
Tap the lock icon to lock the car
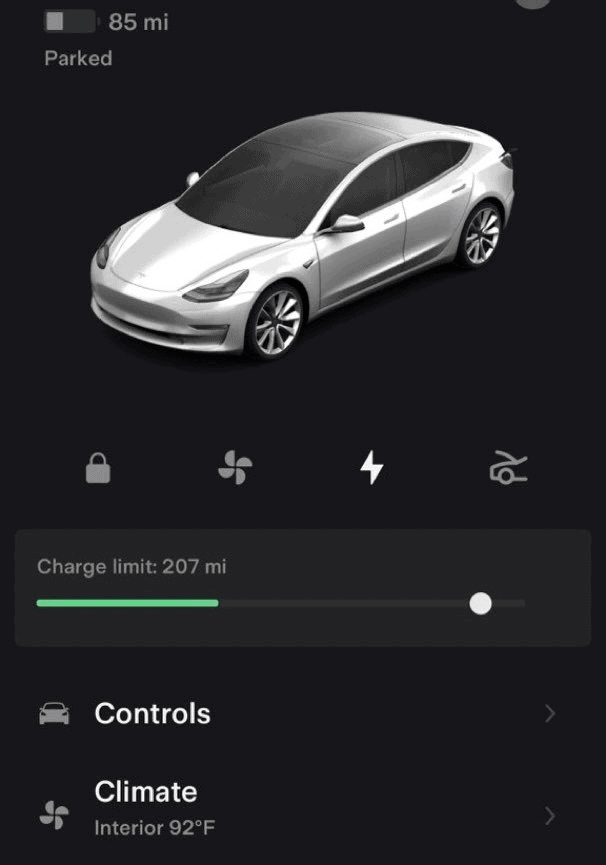click(98, 467)
